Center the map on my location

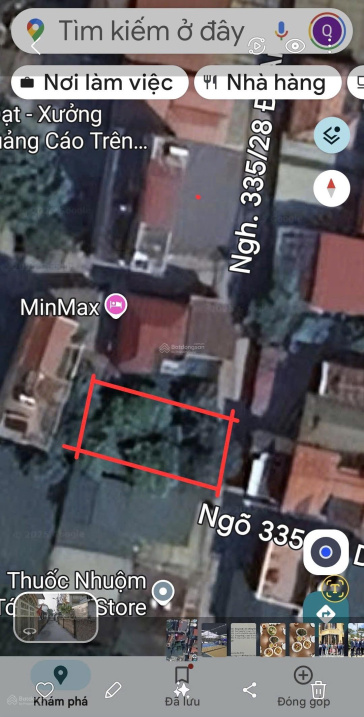point(326,552)
